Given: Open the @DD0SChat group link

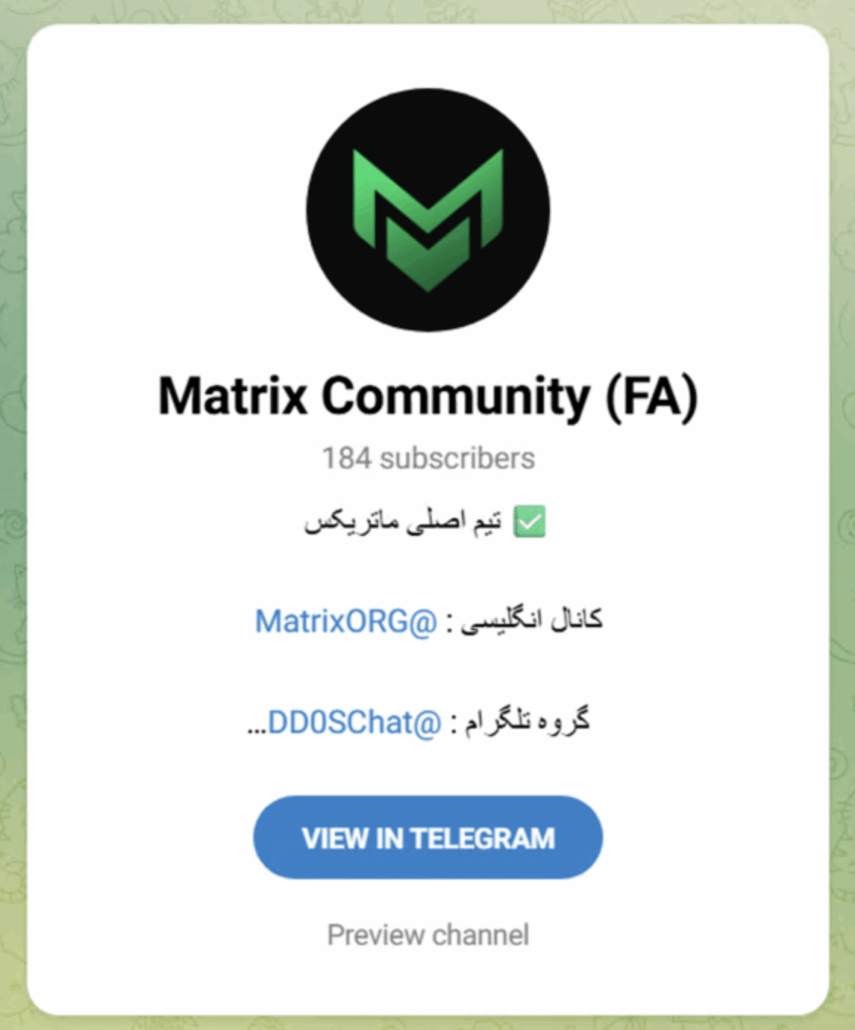Looking at the screenshot, I should click(353, 722).
